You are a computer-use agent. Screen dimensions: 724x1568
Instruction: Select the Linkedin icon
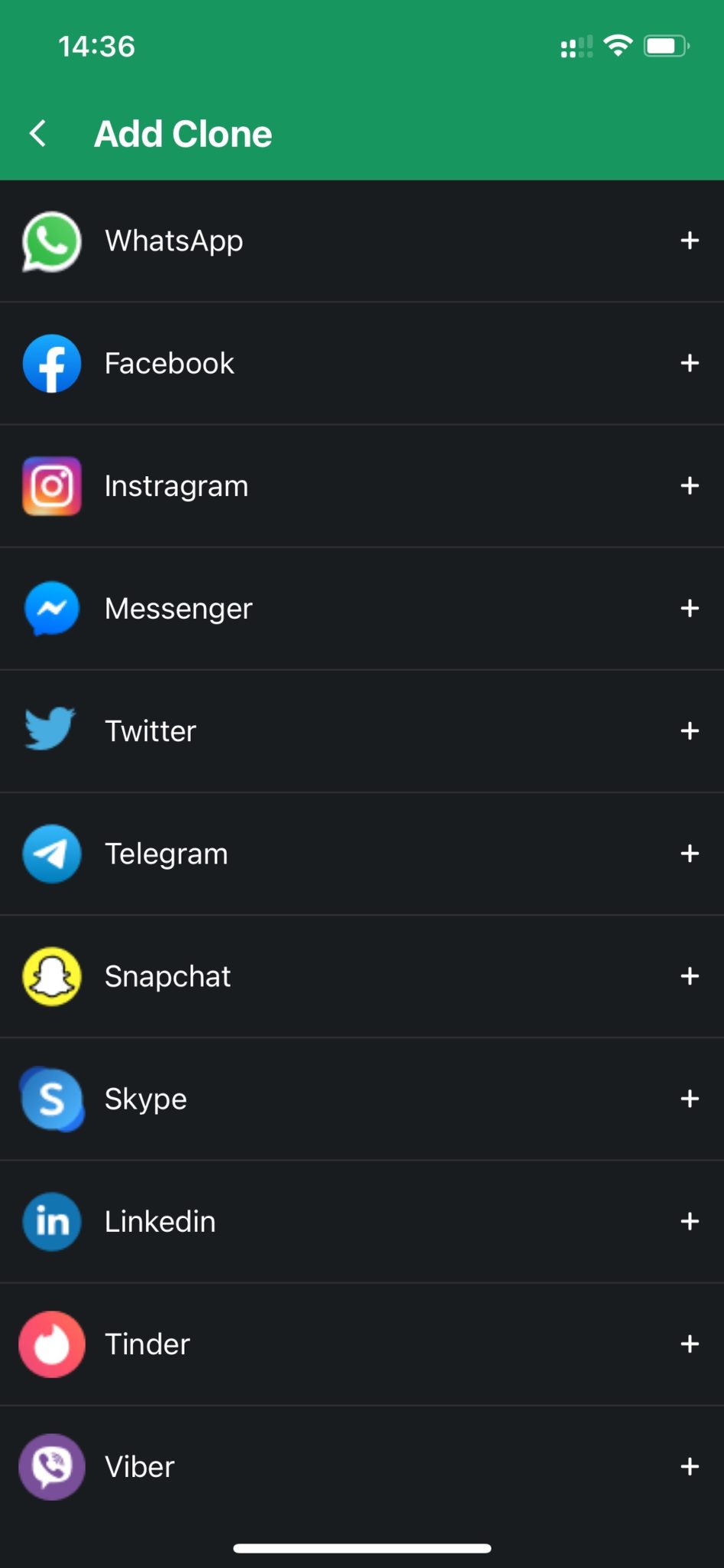51,1222
